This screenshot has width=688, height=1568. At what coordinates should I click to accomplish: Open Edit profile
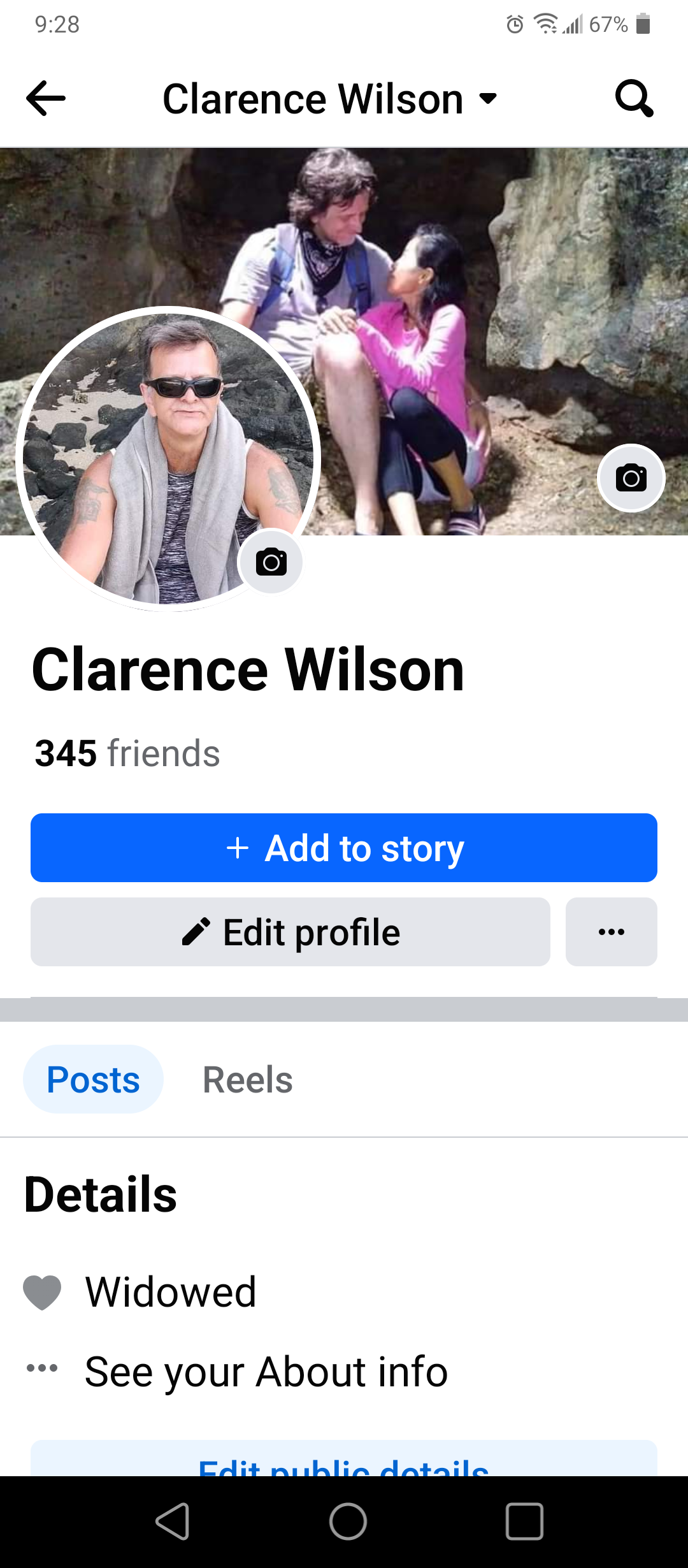tap(290, 932)
